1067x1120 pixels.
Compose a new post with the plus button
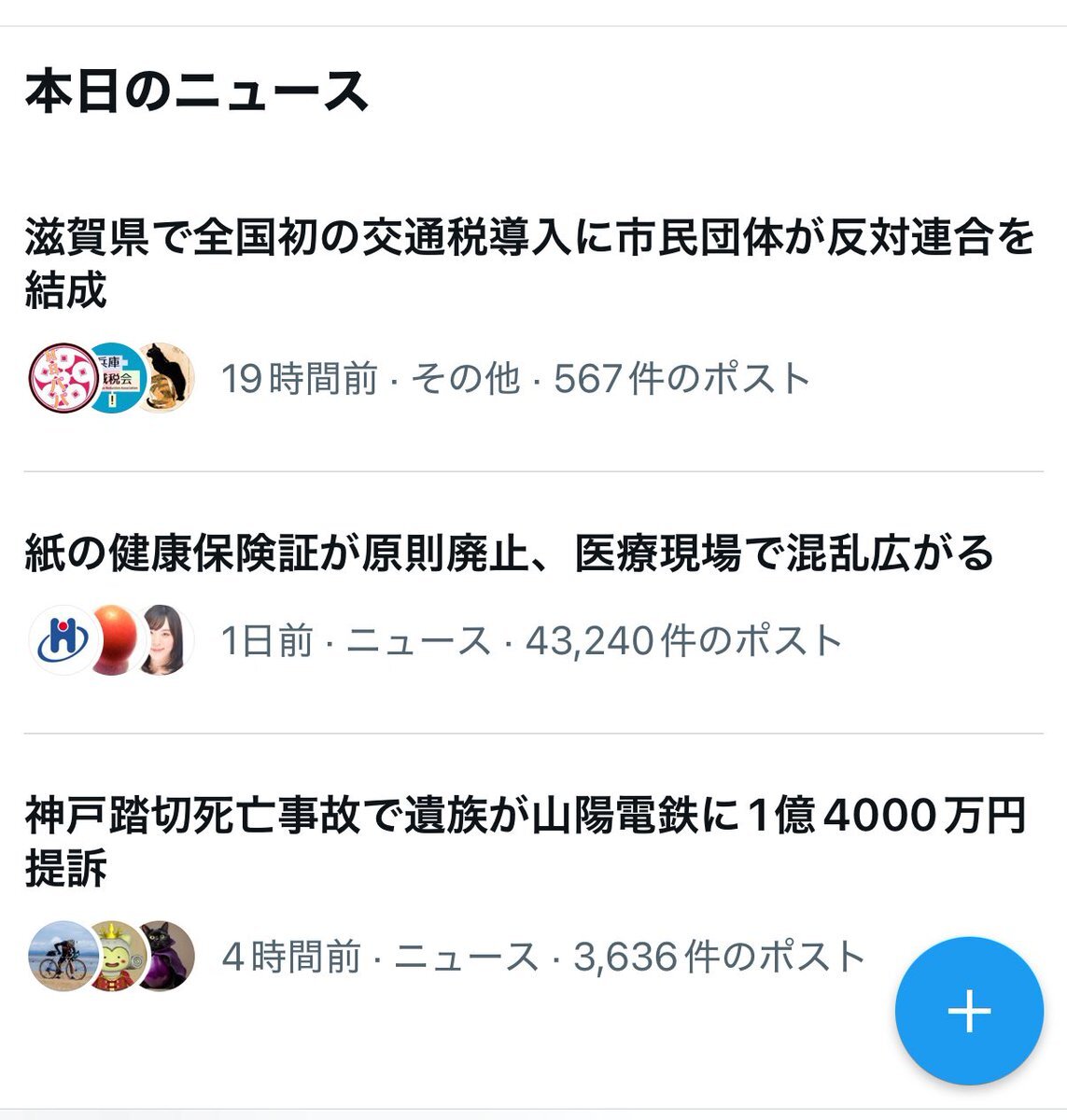pos(968,1011)
